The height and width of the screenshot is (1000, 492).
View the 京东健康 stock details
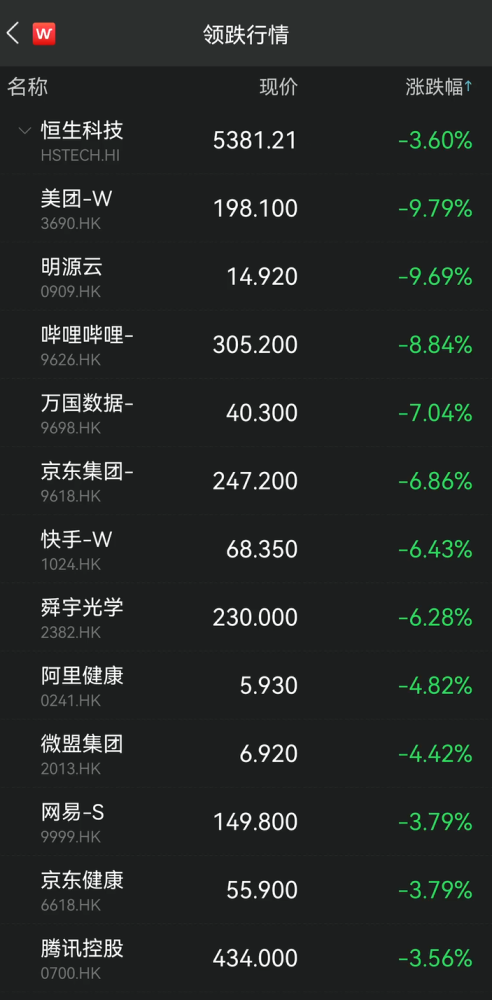(246, 891)
